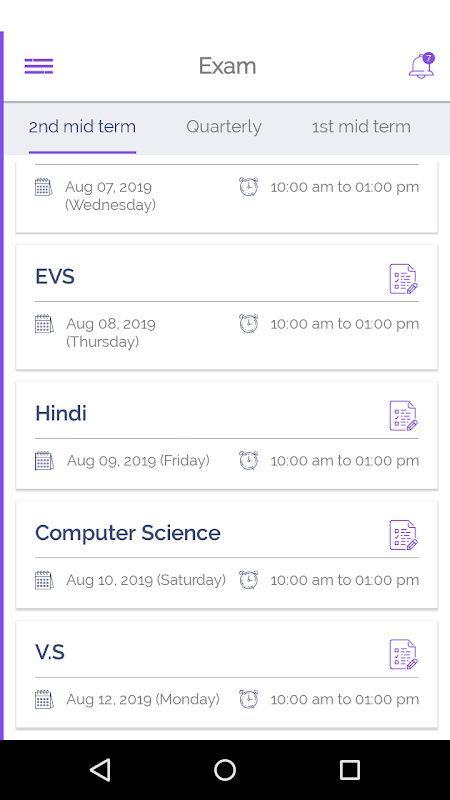
Task: Open the EVS exam card
Action: pyautogui.click(x=227, y=307)
